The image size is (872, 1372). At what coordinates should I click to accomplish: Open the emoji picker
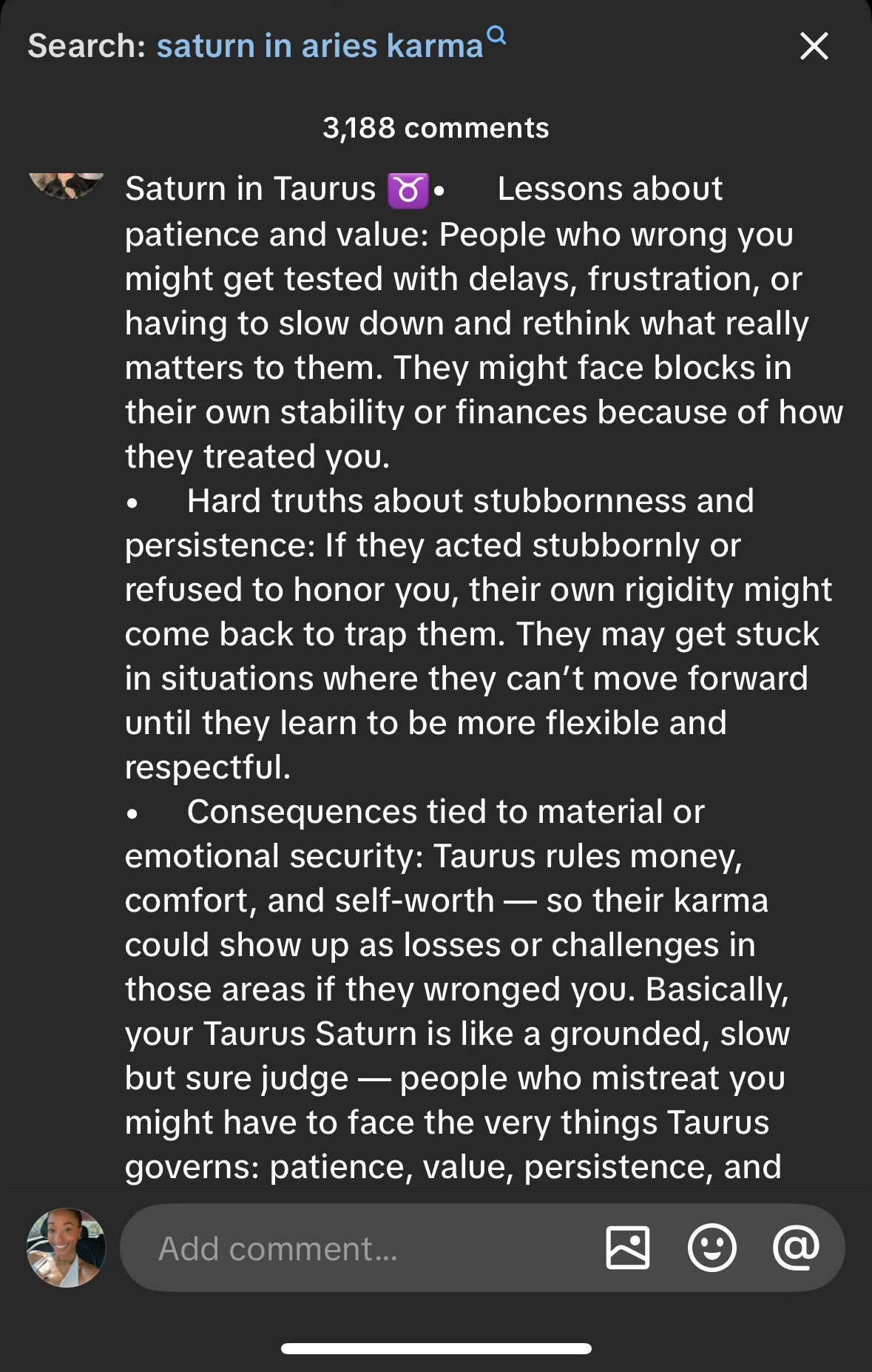712,1248
